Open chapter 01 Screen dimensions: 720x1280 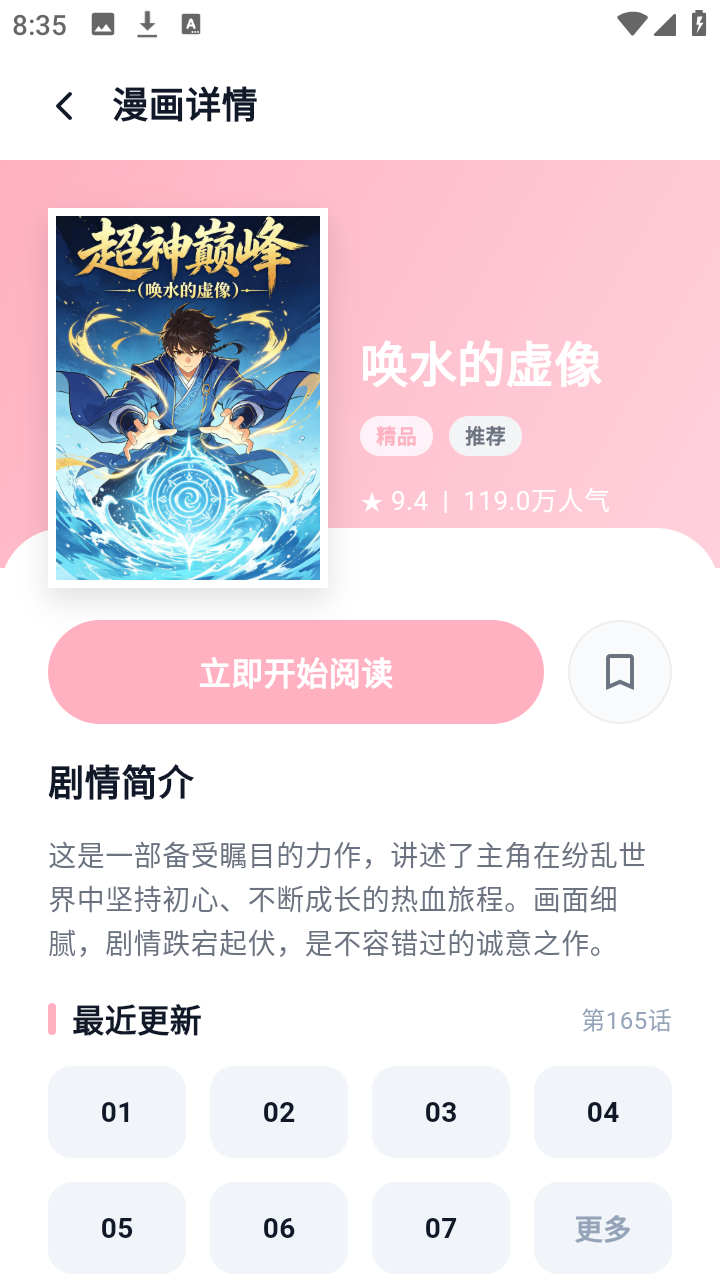coord(117,1112)
